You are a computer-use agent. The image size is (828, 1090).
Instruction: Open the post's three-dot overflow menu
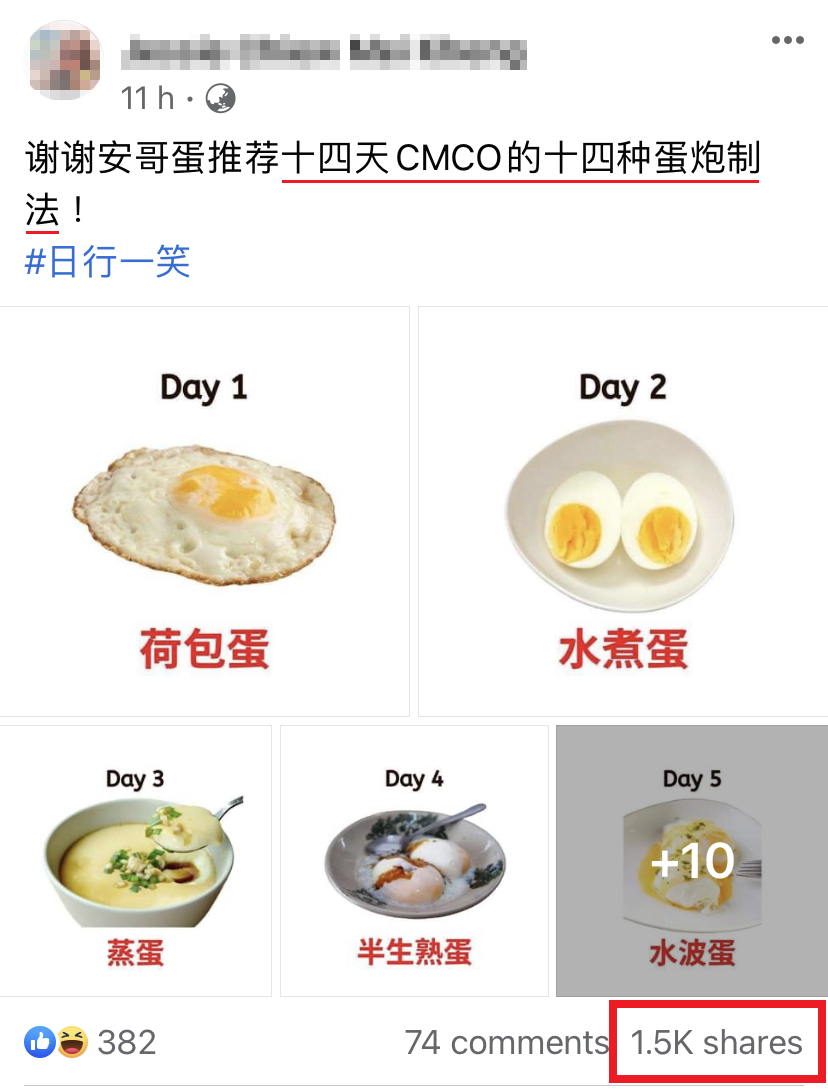(787, 41)
